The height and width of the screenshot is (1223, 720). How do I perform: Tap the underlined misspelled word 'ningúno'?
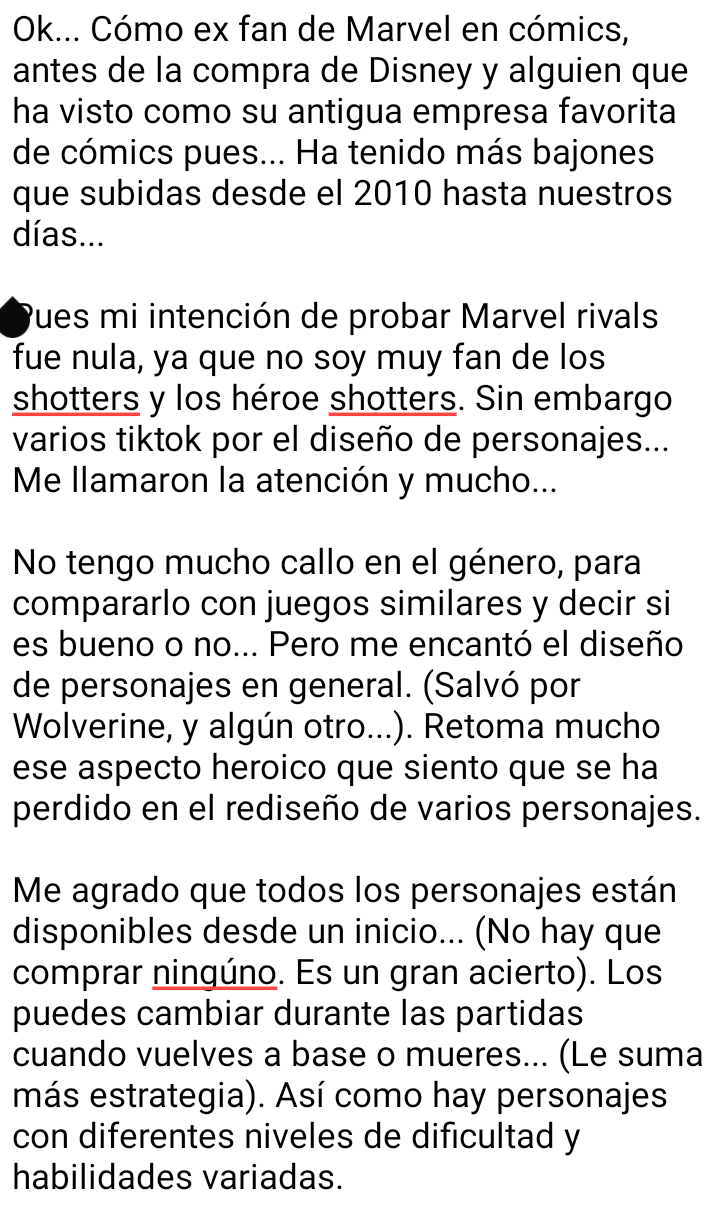click(x=214, y=971)
